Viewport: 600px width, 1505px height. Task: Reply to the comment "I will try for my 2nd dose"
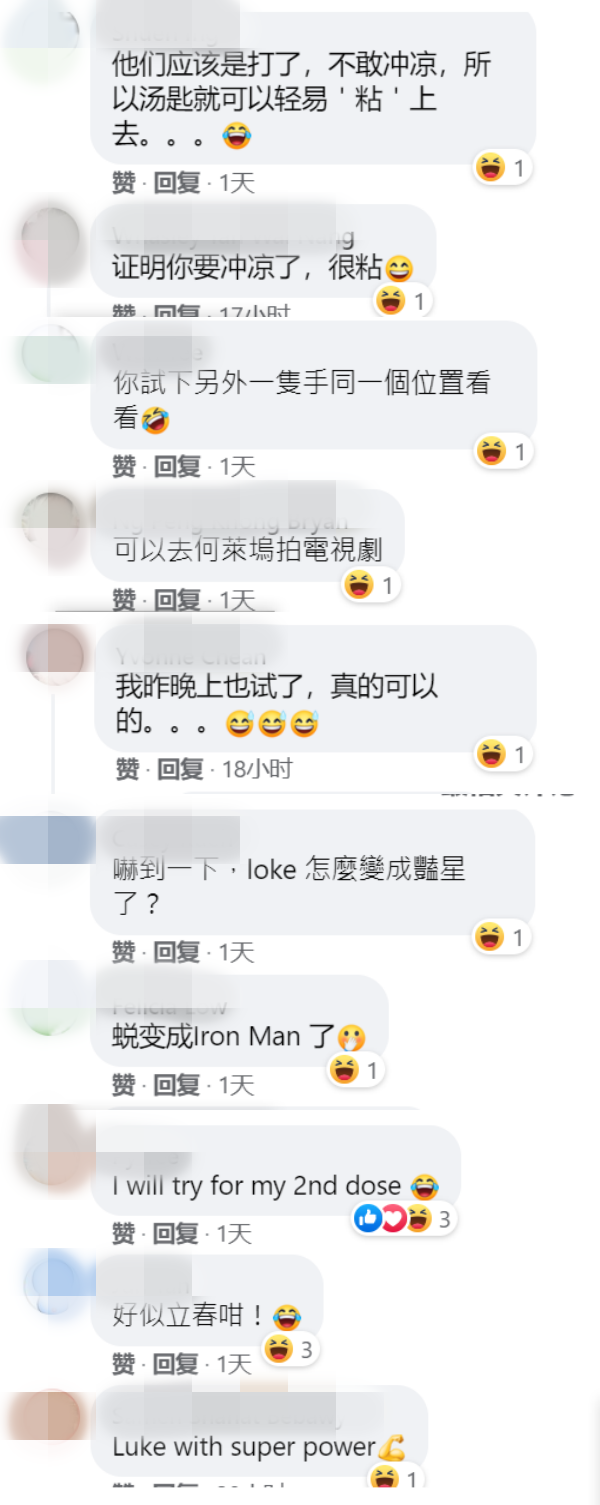[x=176, y=1234]
